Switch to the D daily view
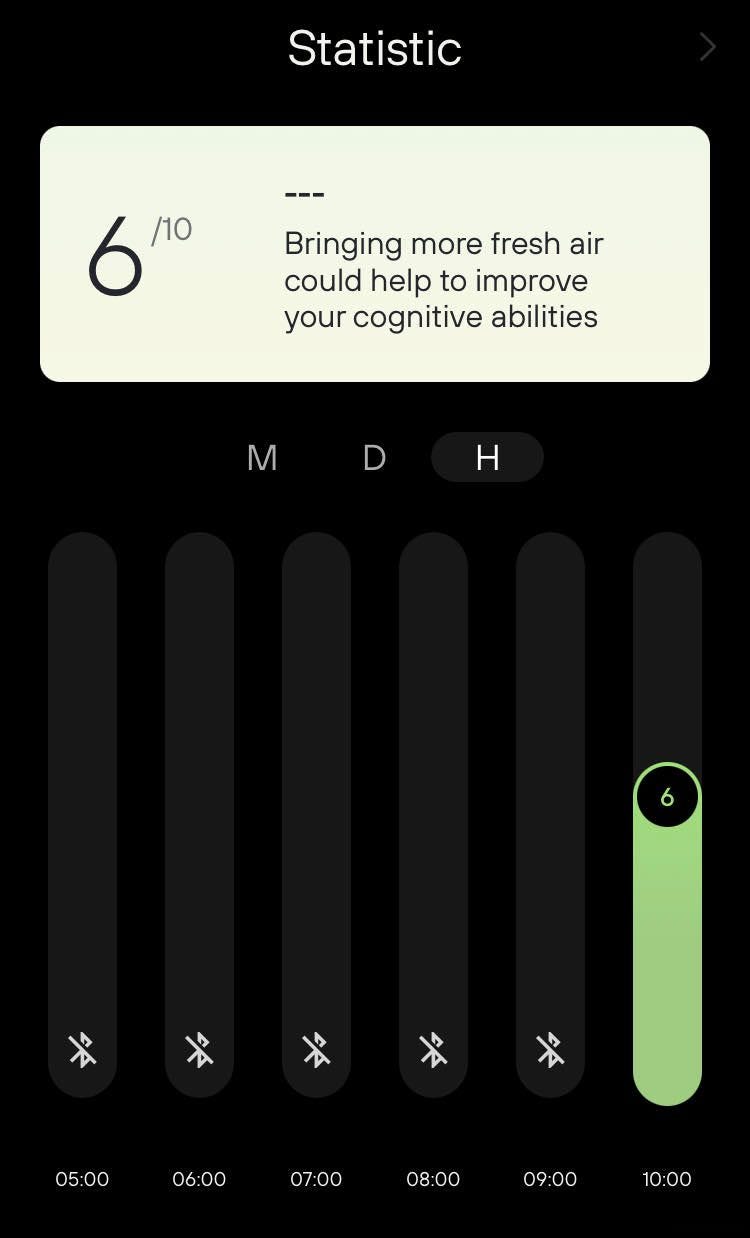Viewport: 750px width, 1238px height. (x=374, y=458)
